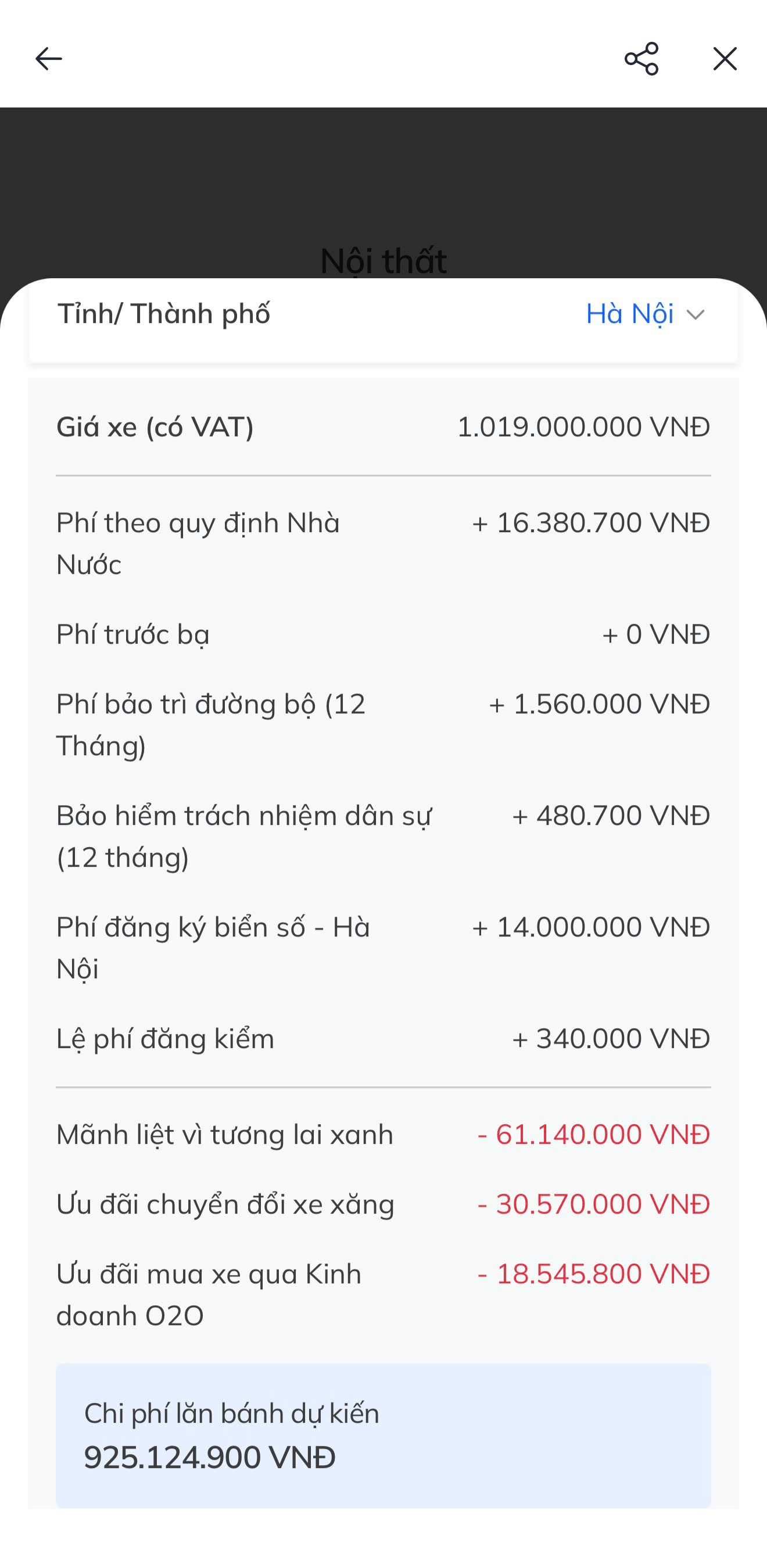Select the Phí bảo trì đường bộ row
The height and width of the screenshot is (1568, 767).
(x=383, y=724)
